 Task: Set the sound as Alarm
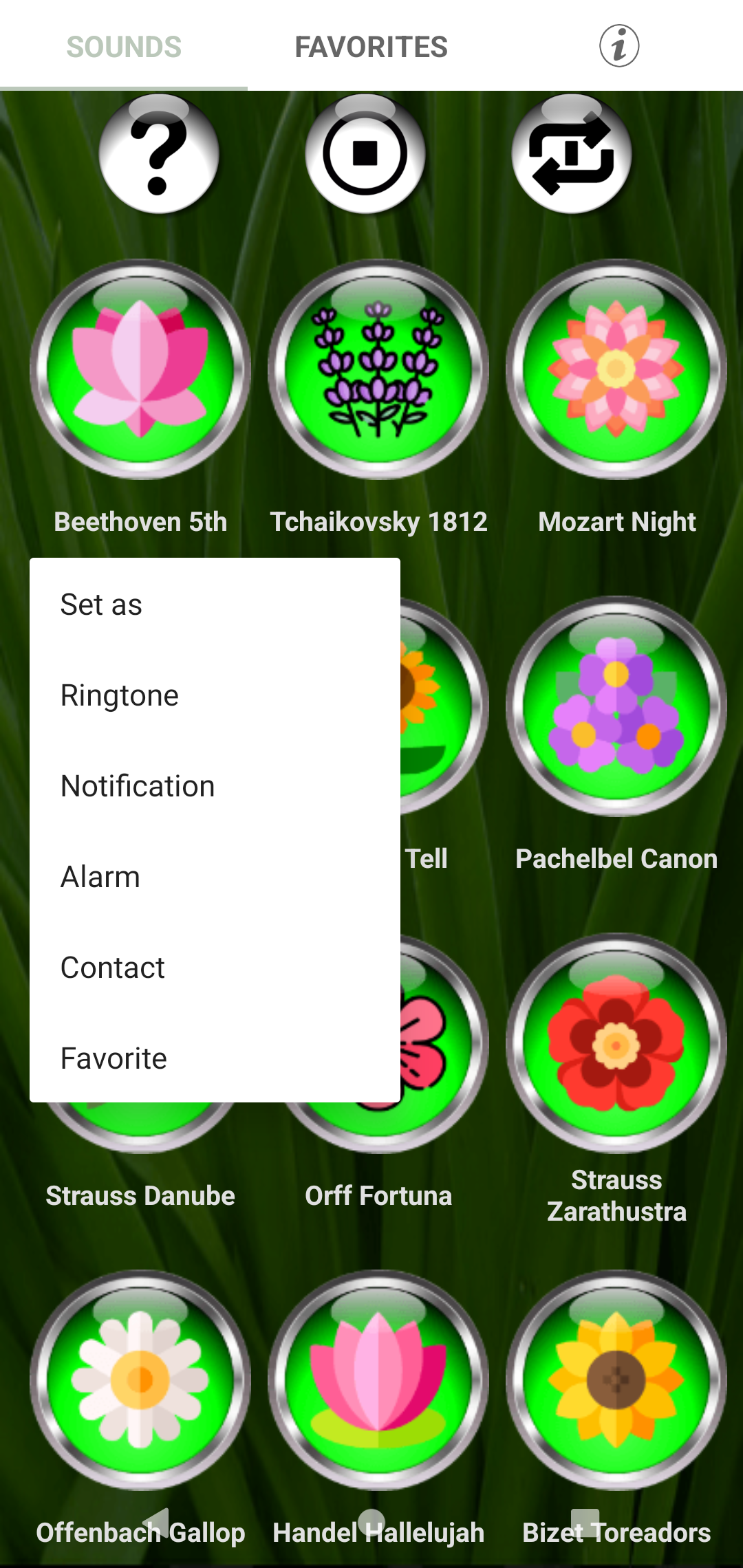coord(100,877)
